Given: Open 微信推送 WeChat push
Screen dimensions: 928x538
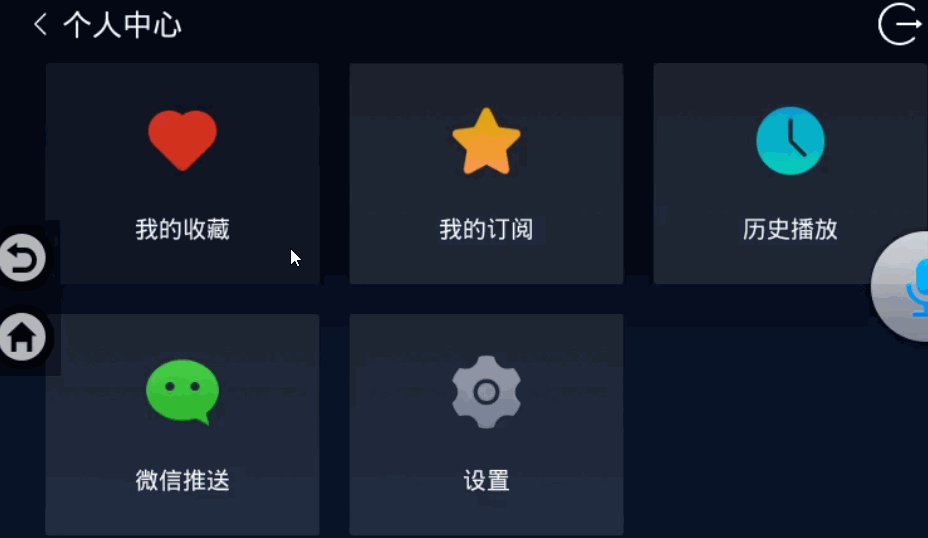Looking at the screenshot, I should (x=182, y=424).
